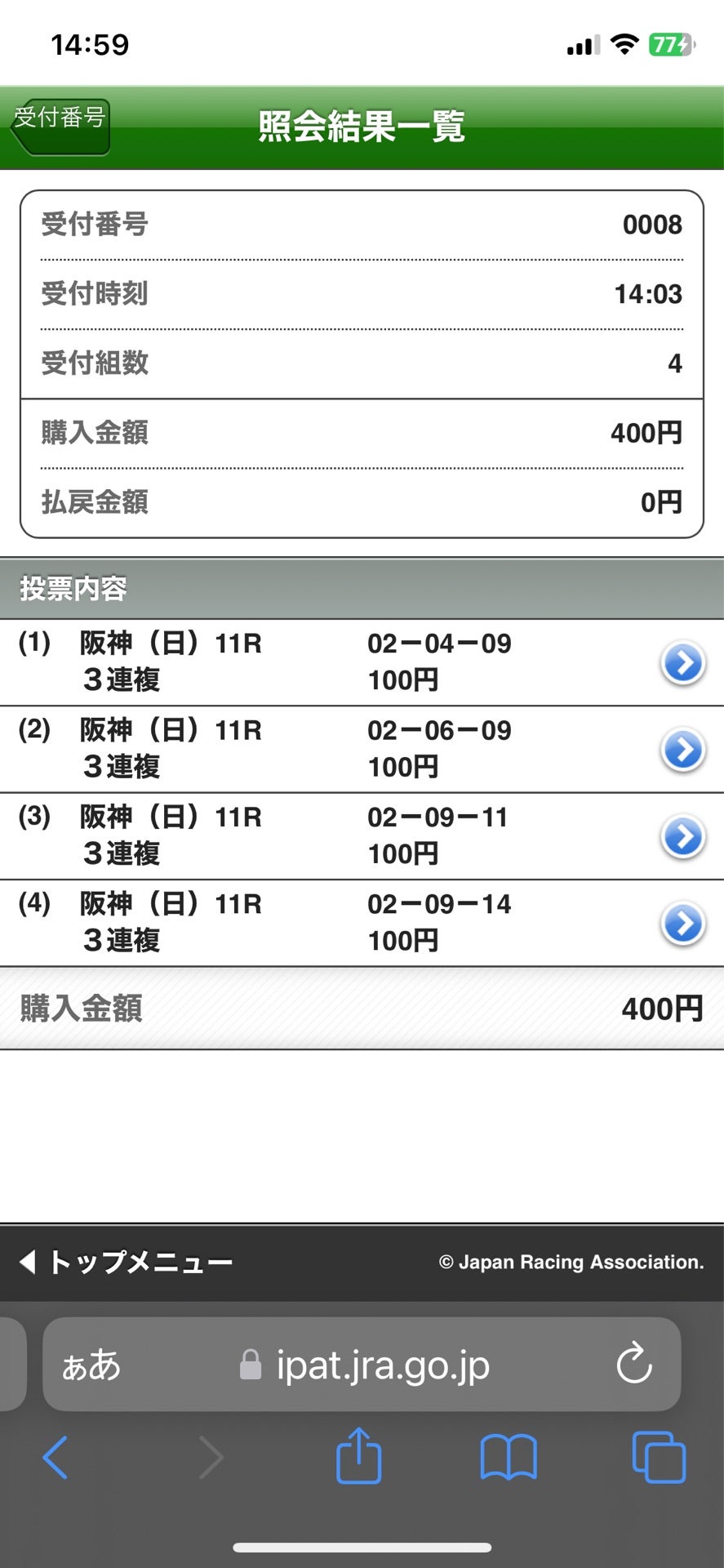Navigate back with Safari back arrow
Image resolution: width=724 pixels, height=1568 pixels.
coord(56,1459)
